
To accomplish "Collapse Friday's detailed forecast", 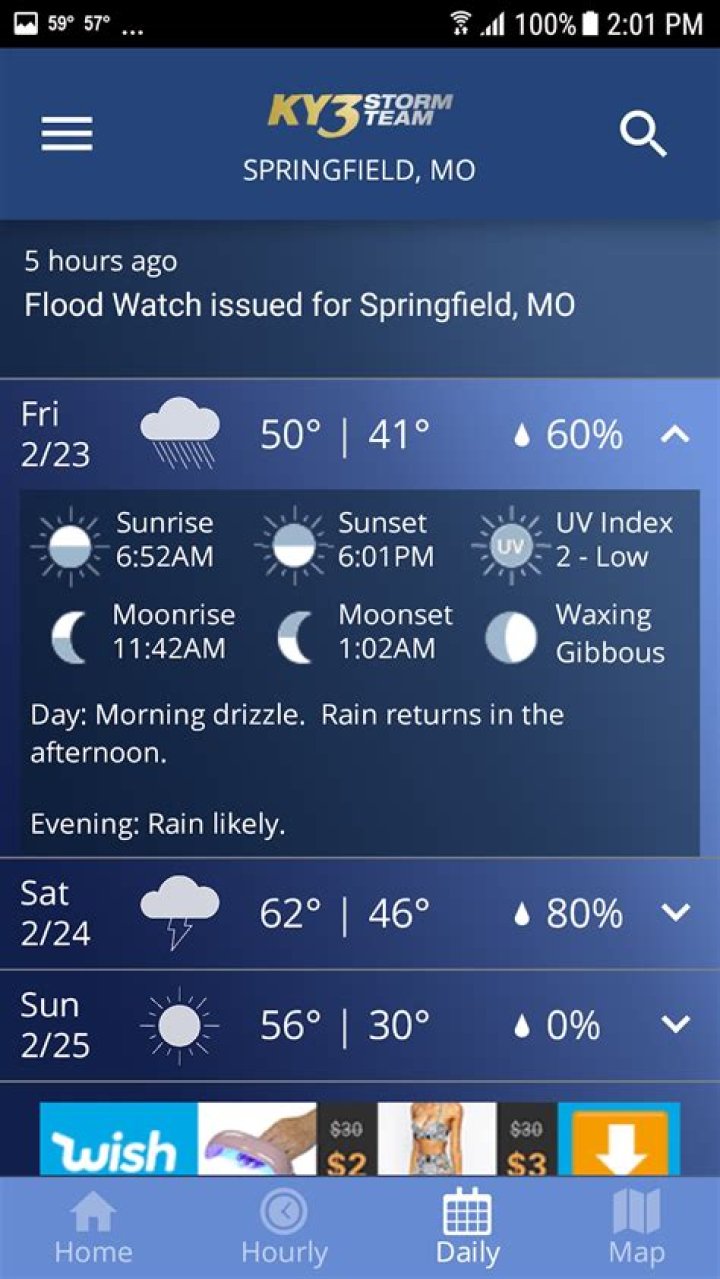I will click(676, 434).
